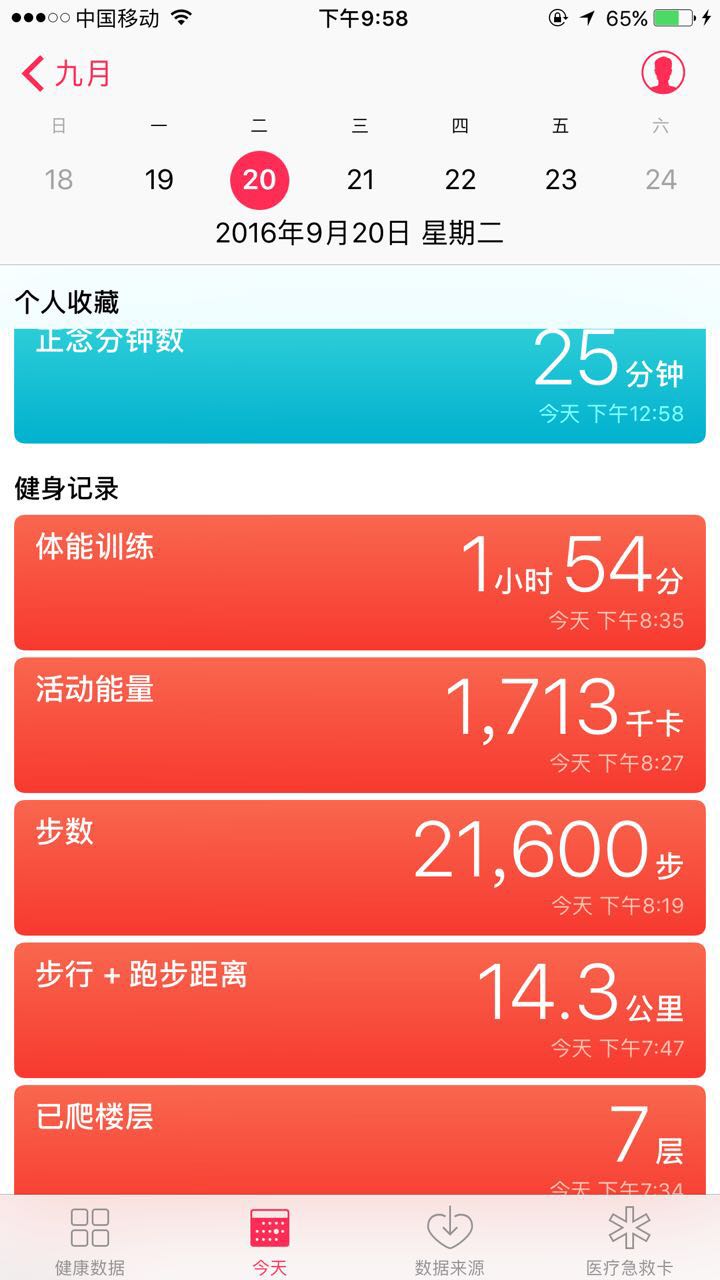The height and width of the screenshot is (1280, 720).
Task: Open the profile avatar icon
Action: pyautogui.click(x=662, y=72)
